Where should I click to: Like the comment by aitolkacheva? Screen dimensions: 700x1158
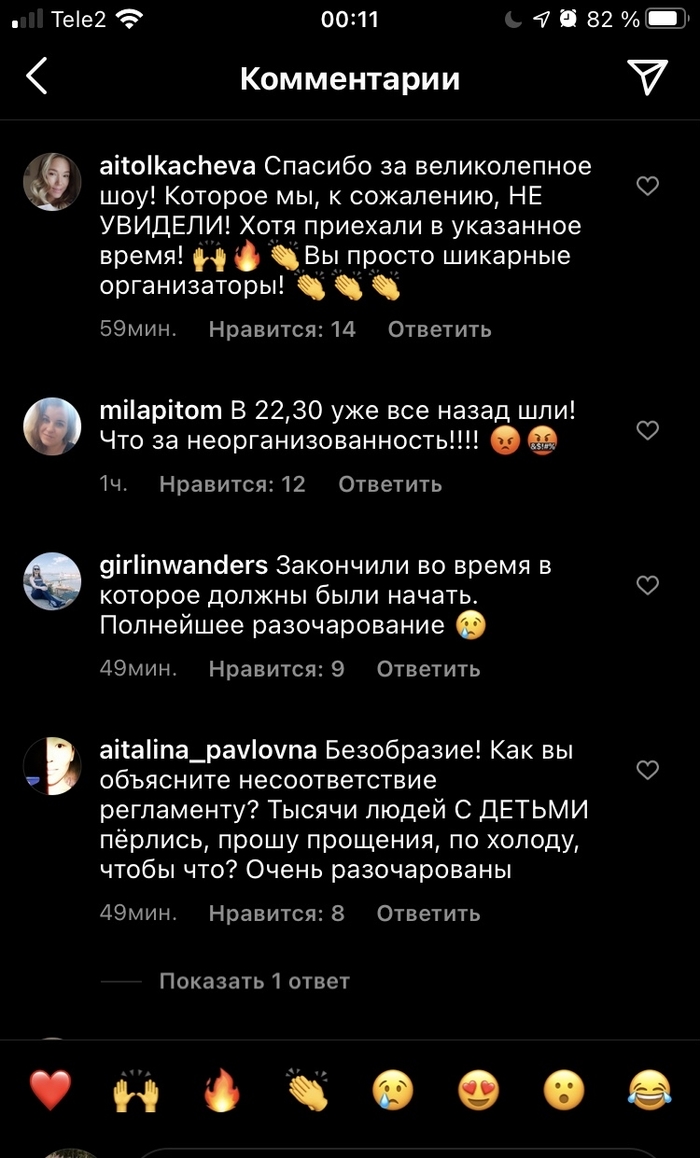(648, 185)
